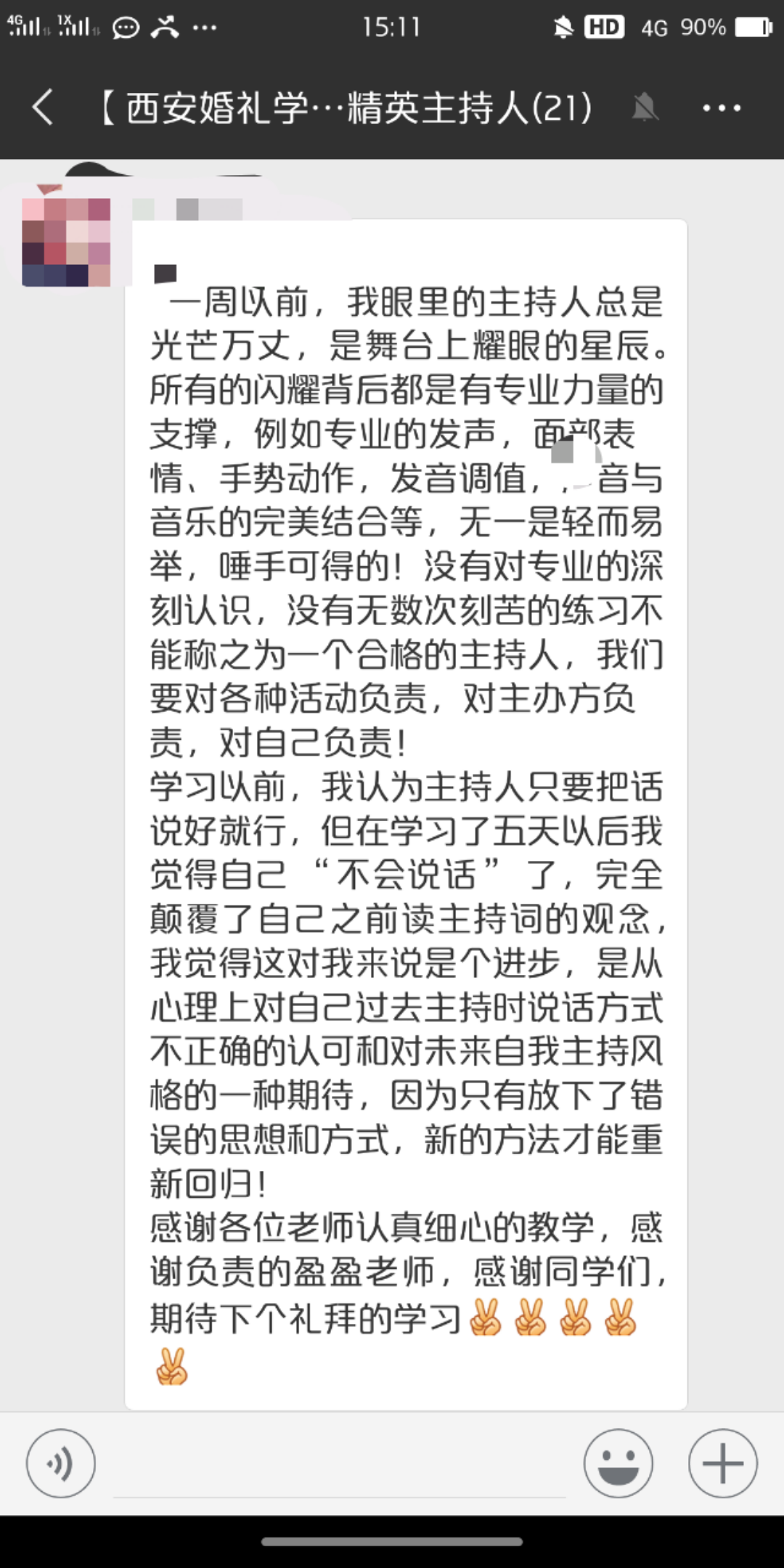Open the plus attachments menu
Image resolution: width=784 pixels, height=1568 pixels.
723,1463
